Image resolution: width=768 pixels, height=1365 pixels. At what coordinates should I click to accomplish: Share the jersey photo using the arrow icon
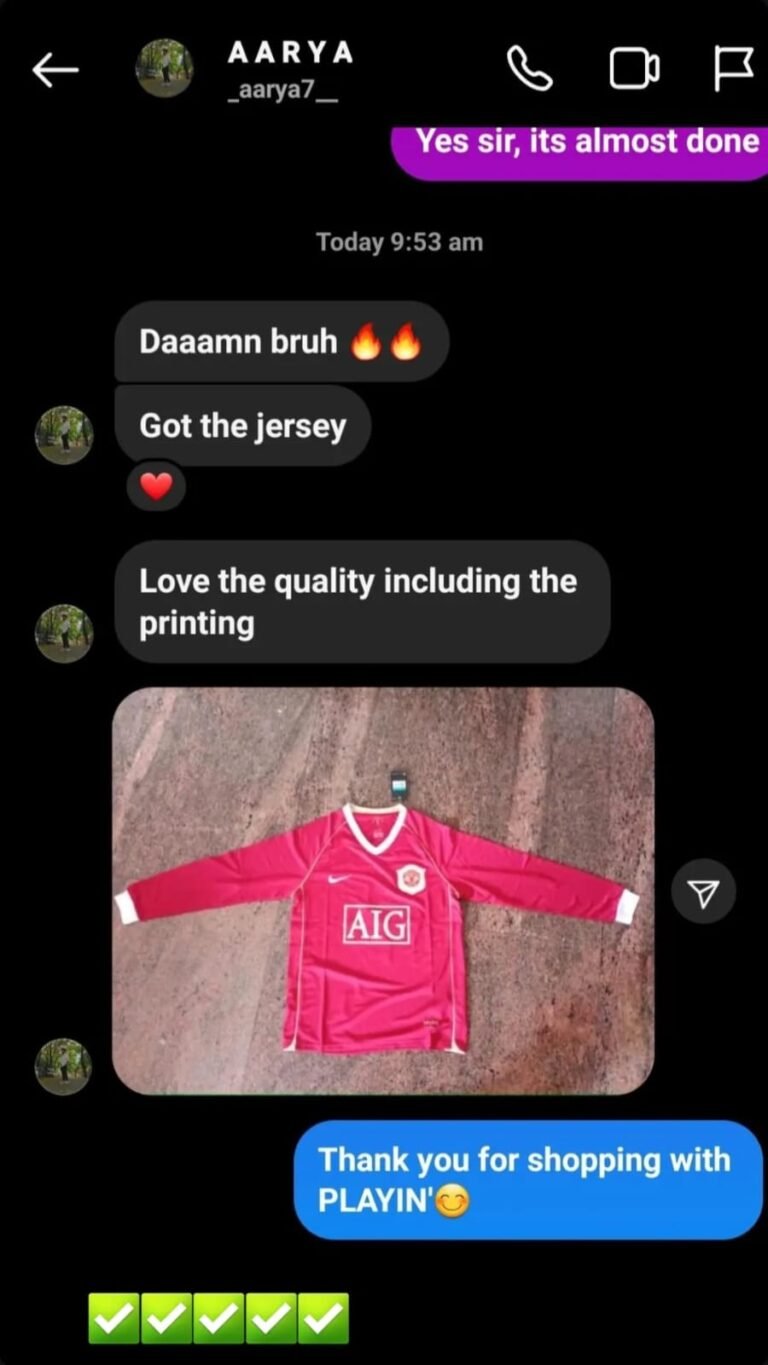click(x=703, y=891)
